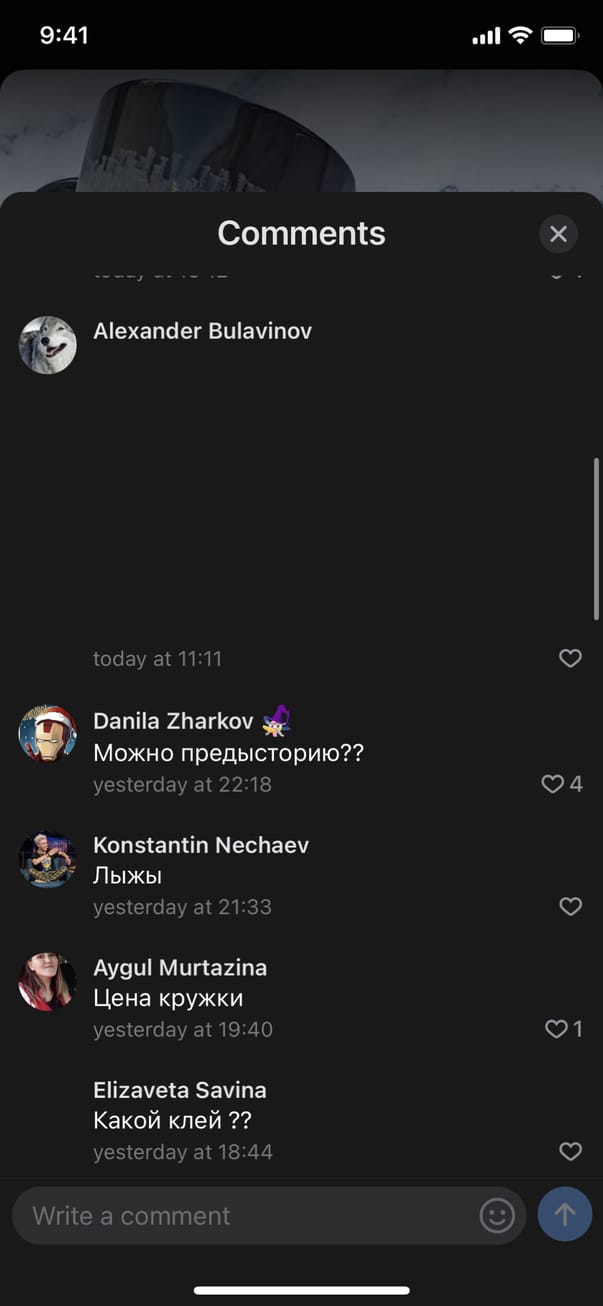
Task: Open Konstantin Nechaev's profile avatar
Action: pyautogui.click(x=48, y=858)
